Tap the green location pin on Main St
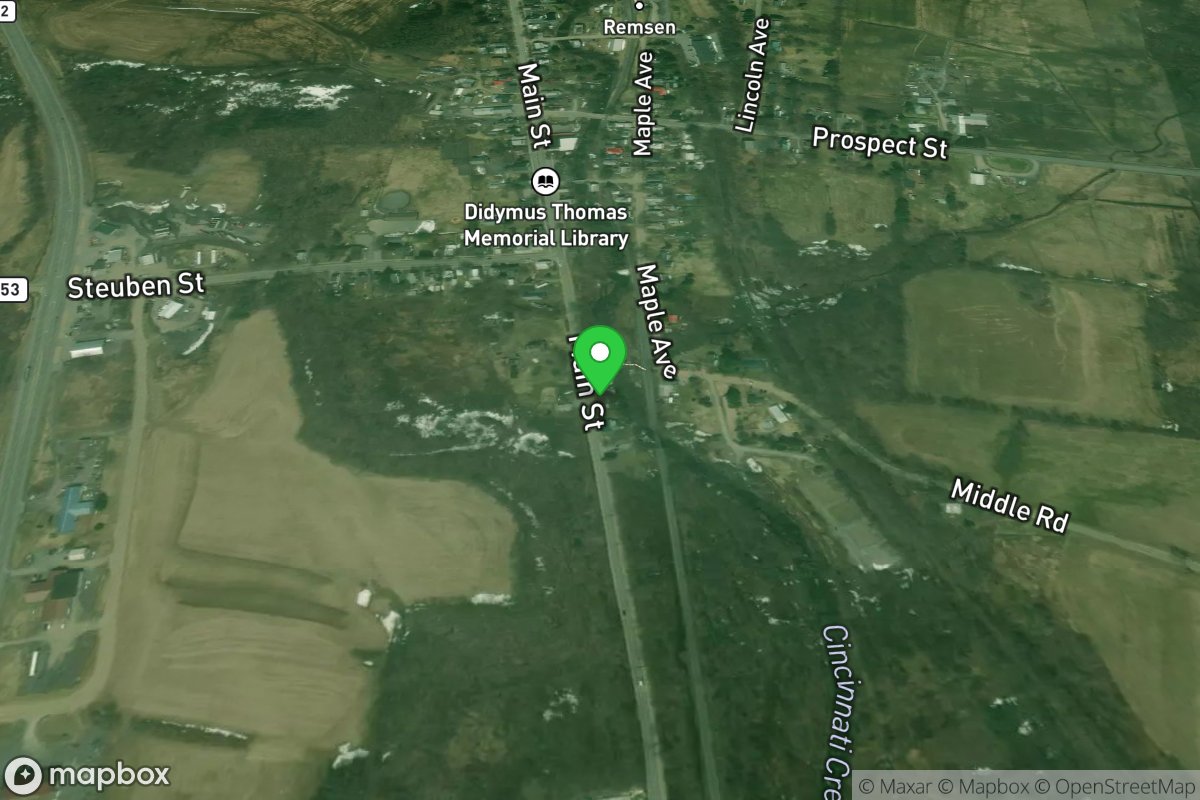This screenshot has width=1200, height=800. click(x=601, y=357)
